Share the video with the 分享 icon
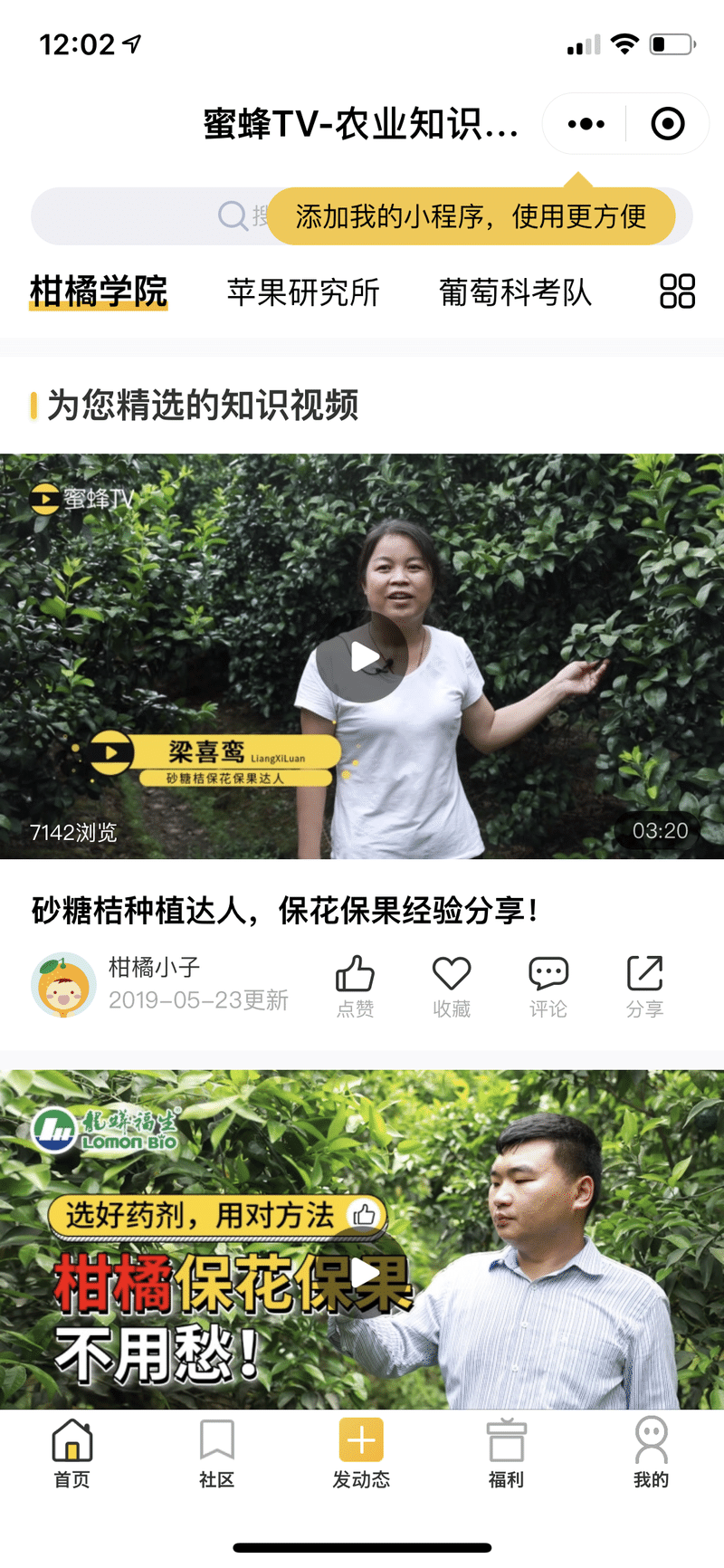Viewport: 724px width, 1568px height. pos(645,987)
